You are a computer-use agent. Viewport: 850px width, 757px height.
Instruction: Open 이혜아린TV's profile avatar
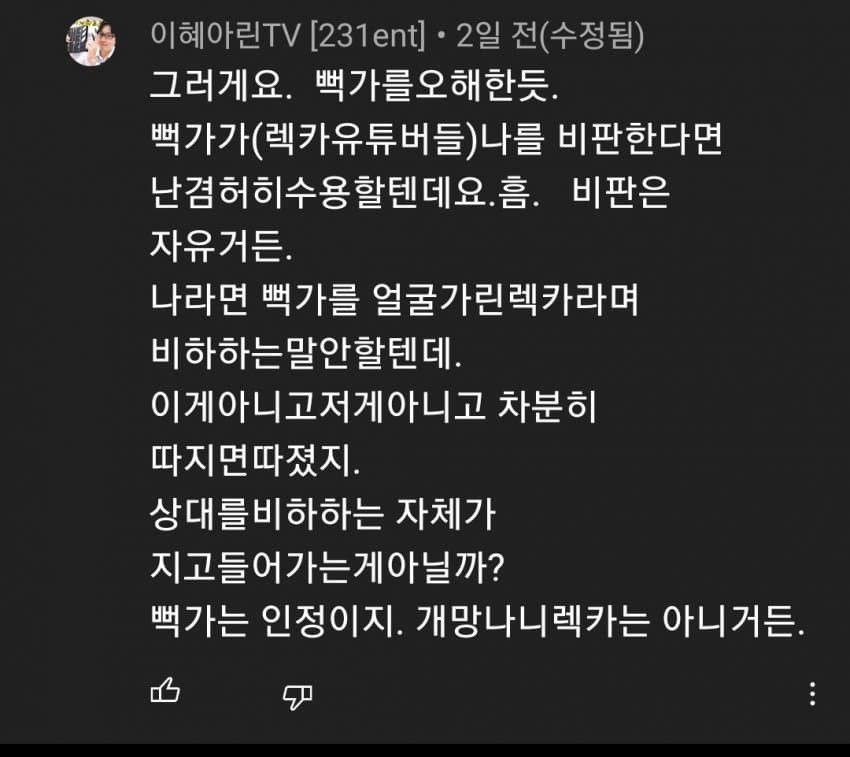coord(92,41)
